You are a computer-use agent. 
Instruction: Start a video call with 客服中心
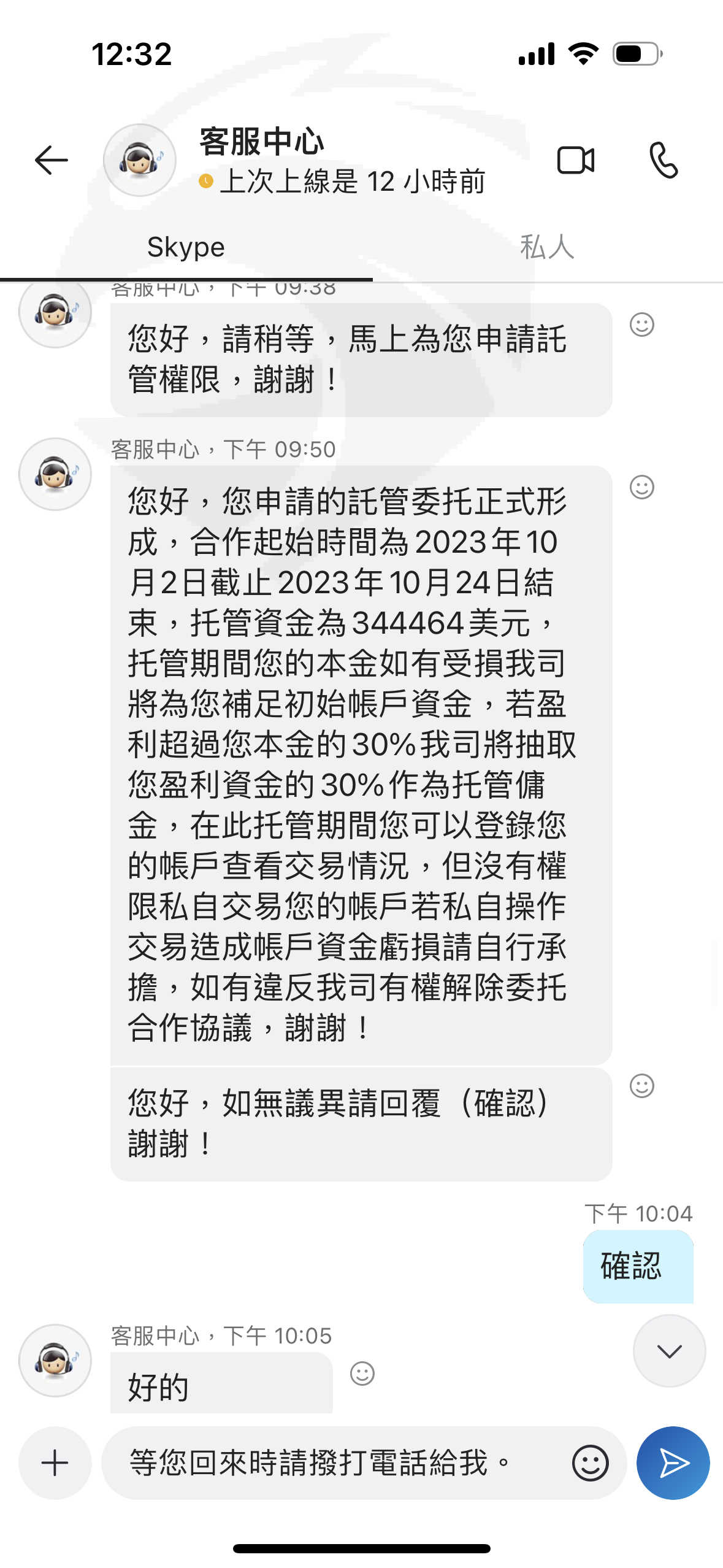tap(575, 161)
